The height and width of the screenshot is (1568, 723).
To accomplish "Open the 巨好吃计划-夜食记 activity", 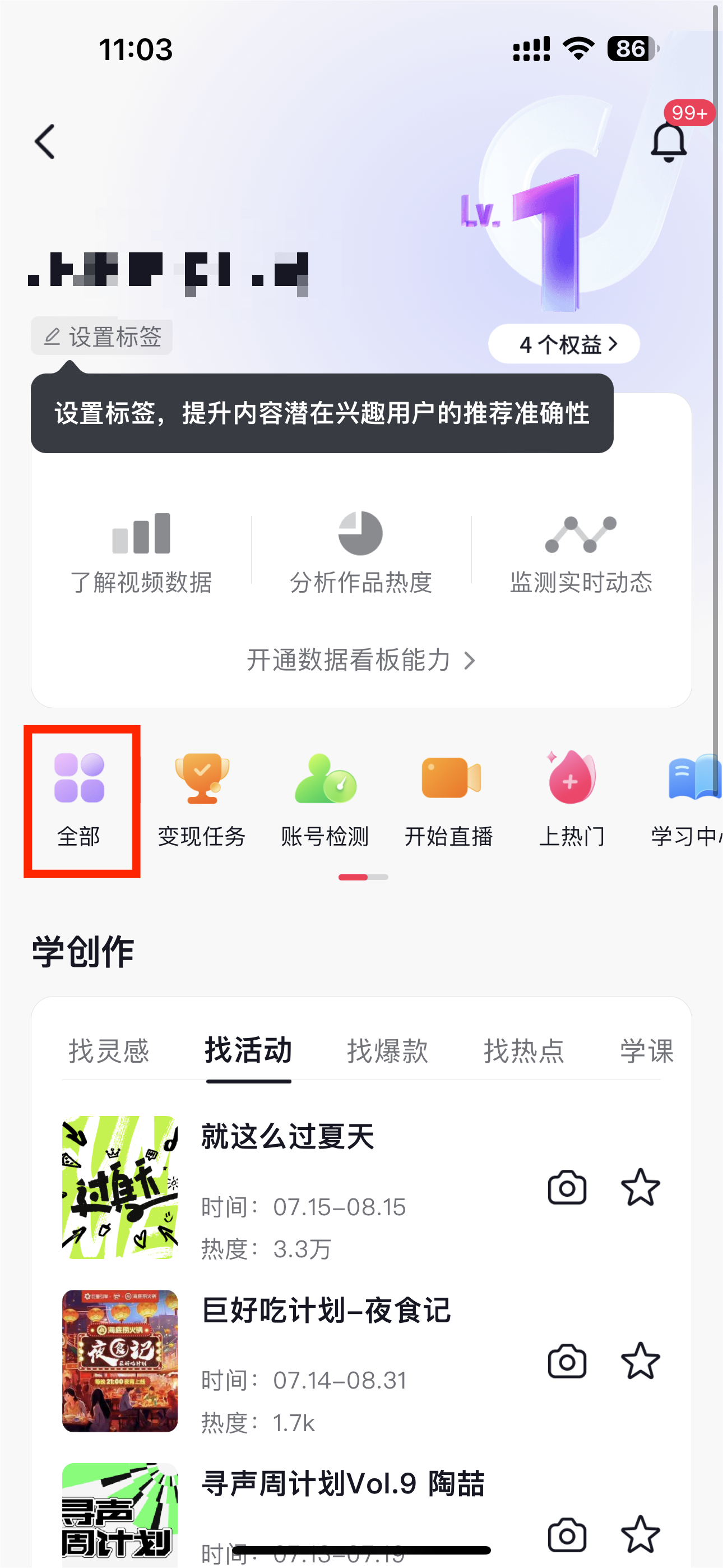I will pos(326,1310).
